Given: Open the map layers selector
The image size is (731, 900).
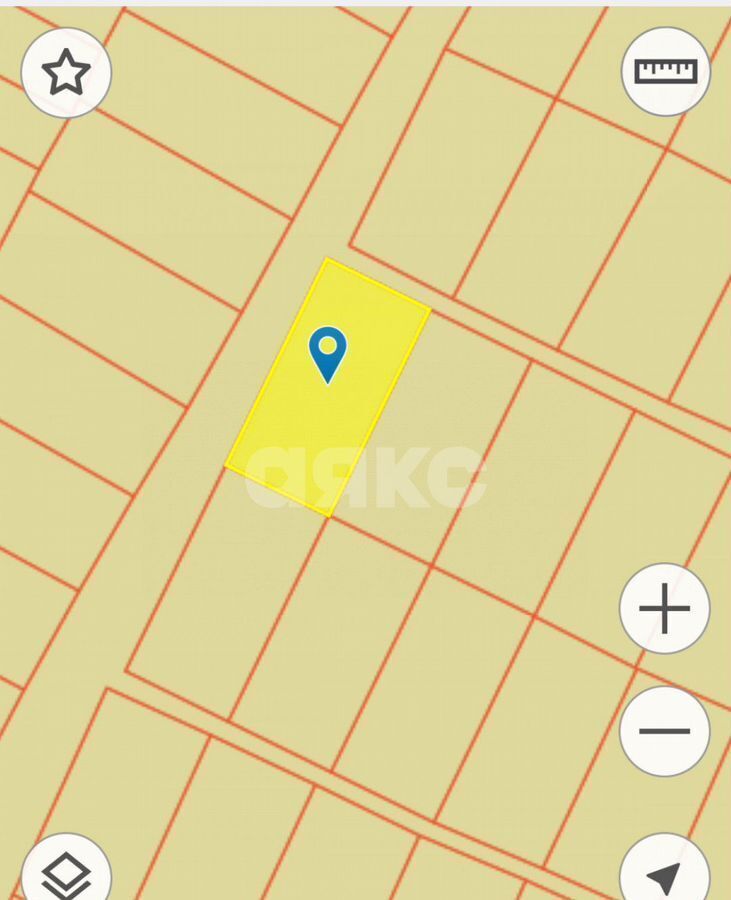Looking at the screenshot, I should (66, 874).
